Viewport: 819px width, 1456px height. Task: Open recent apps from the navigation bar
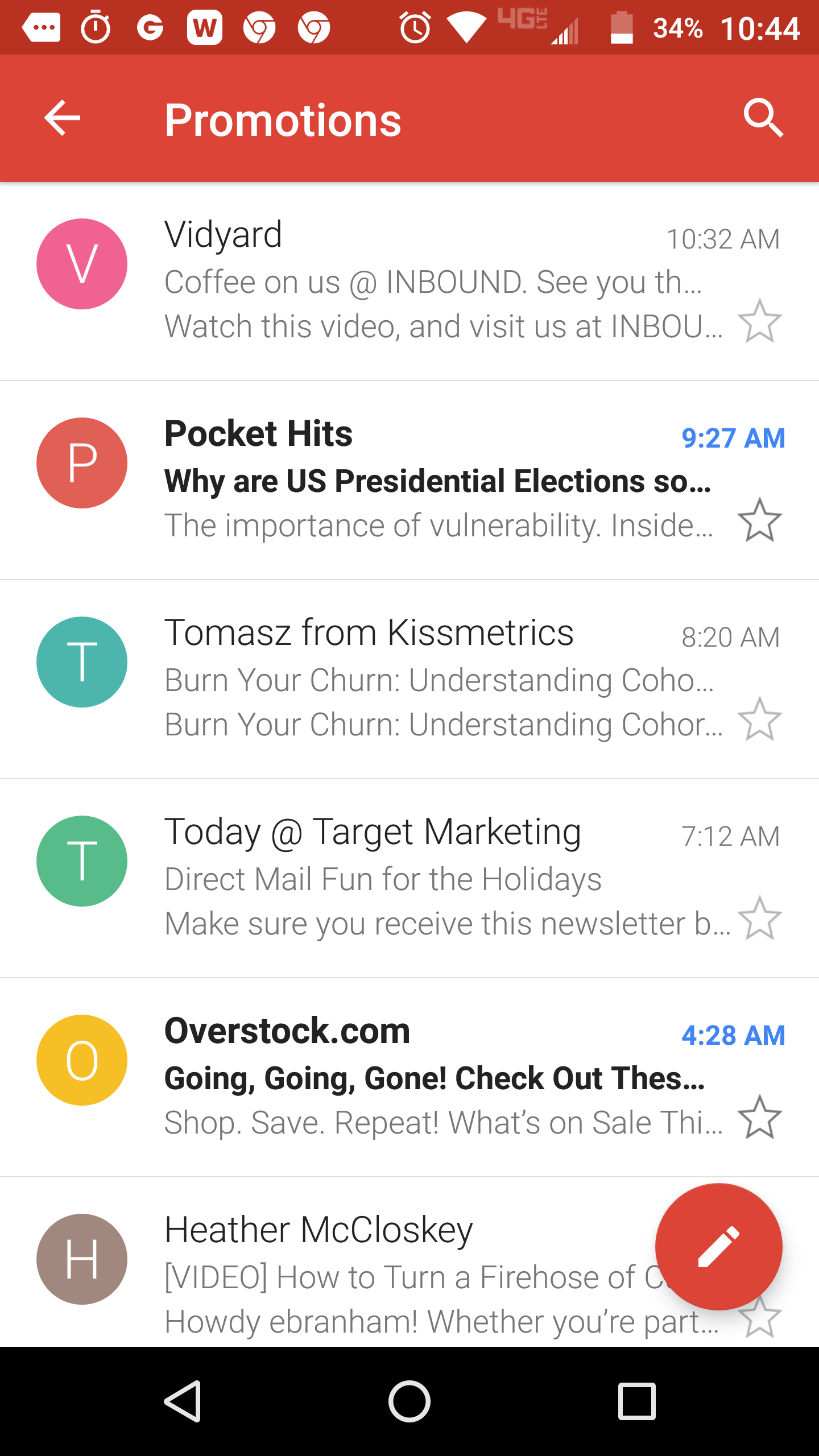click(x=637, y=1401)
